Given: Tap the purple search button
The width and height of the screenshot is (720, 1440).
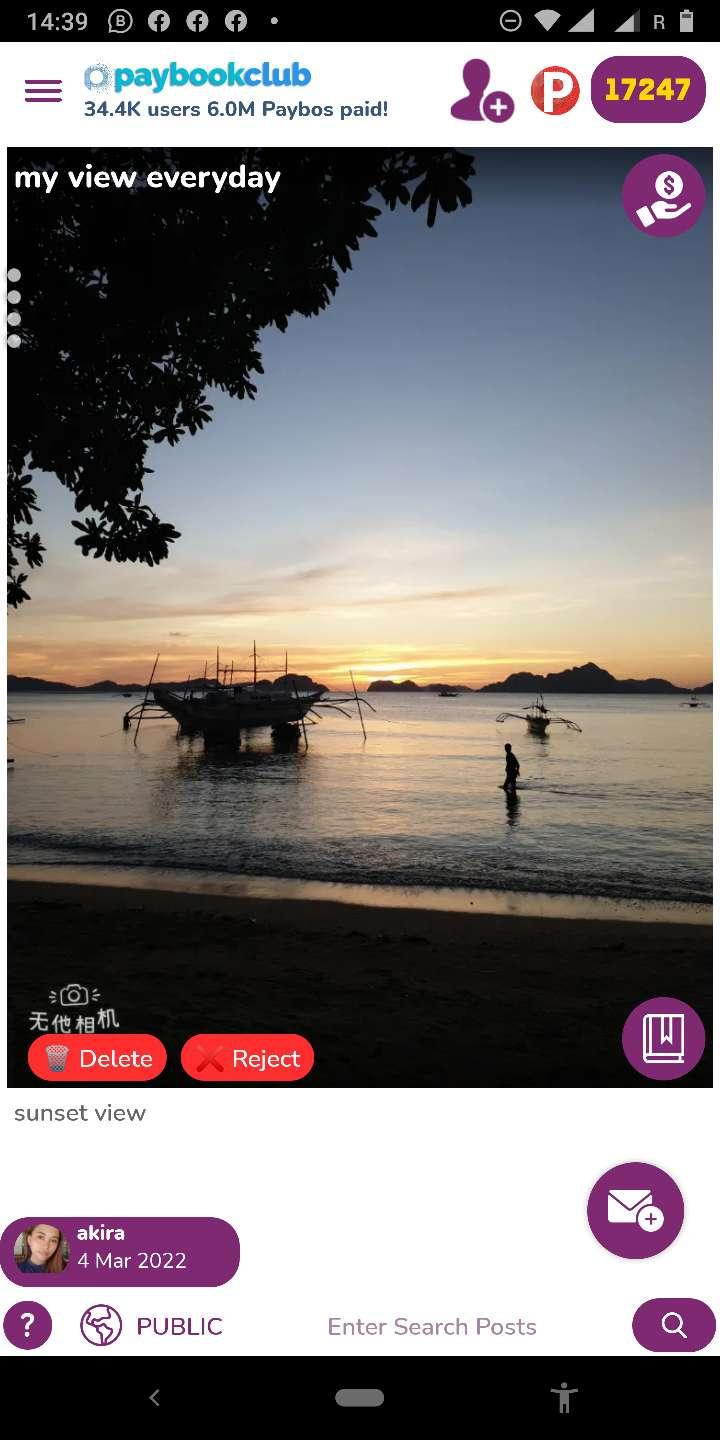Looking at the screenshot, I should (x=674, y=1326).
